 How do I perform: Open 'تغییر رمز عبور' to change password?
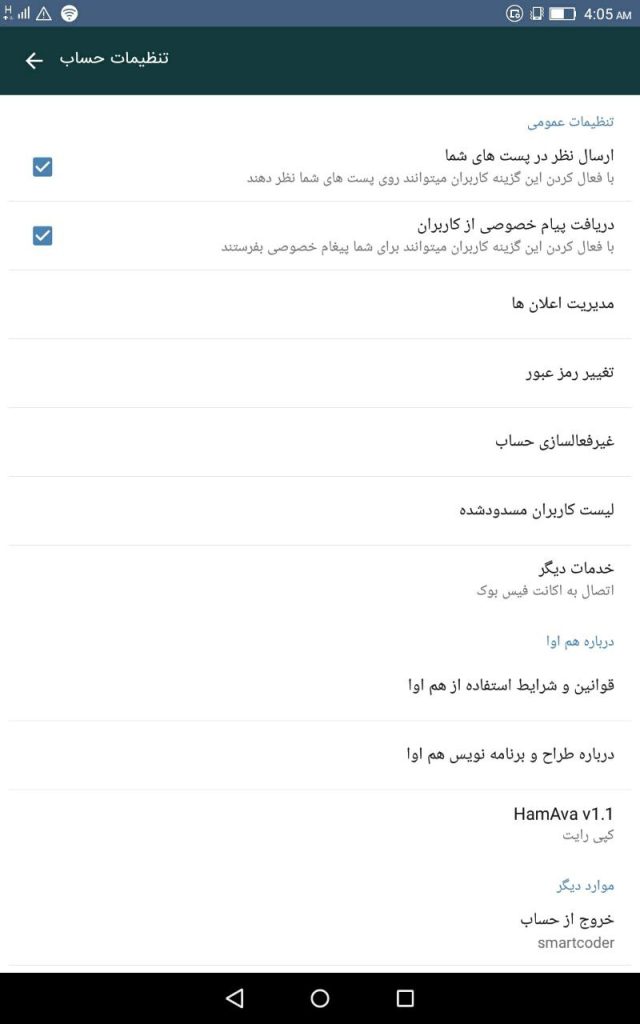tap(320, 373)
